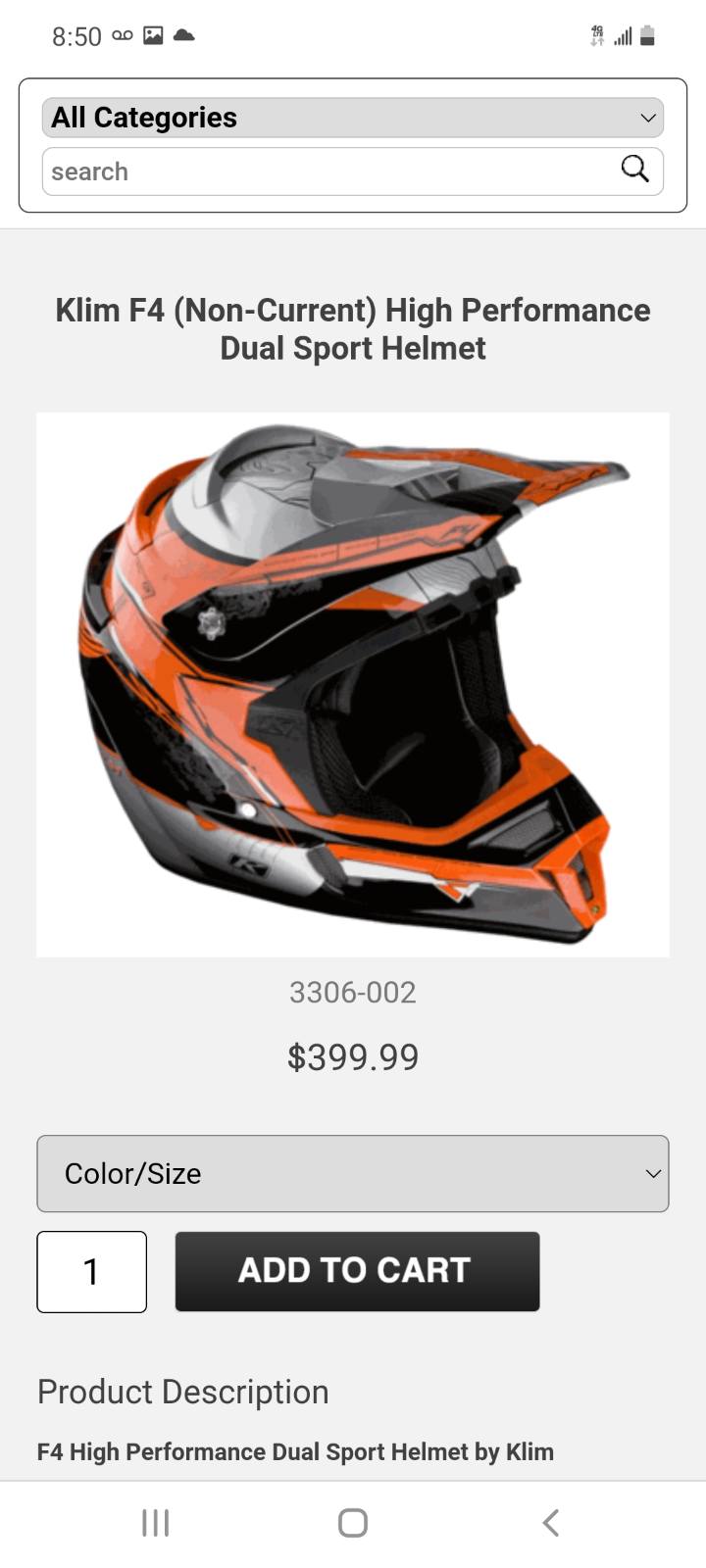Go back using the system back button

click(x=550, y=1522)
